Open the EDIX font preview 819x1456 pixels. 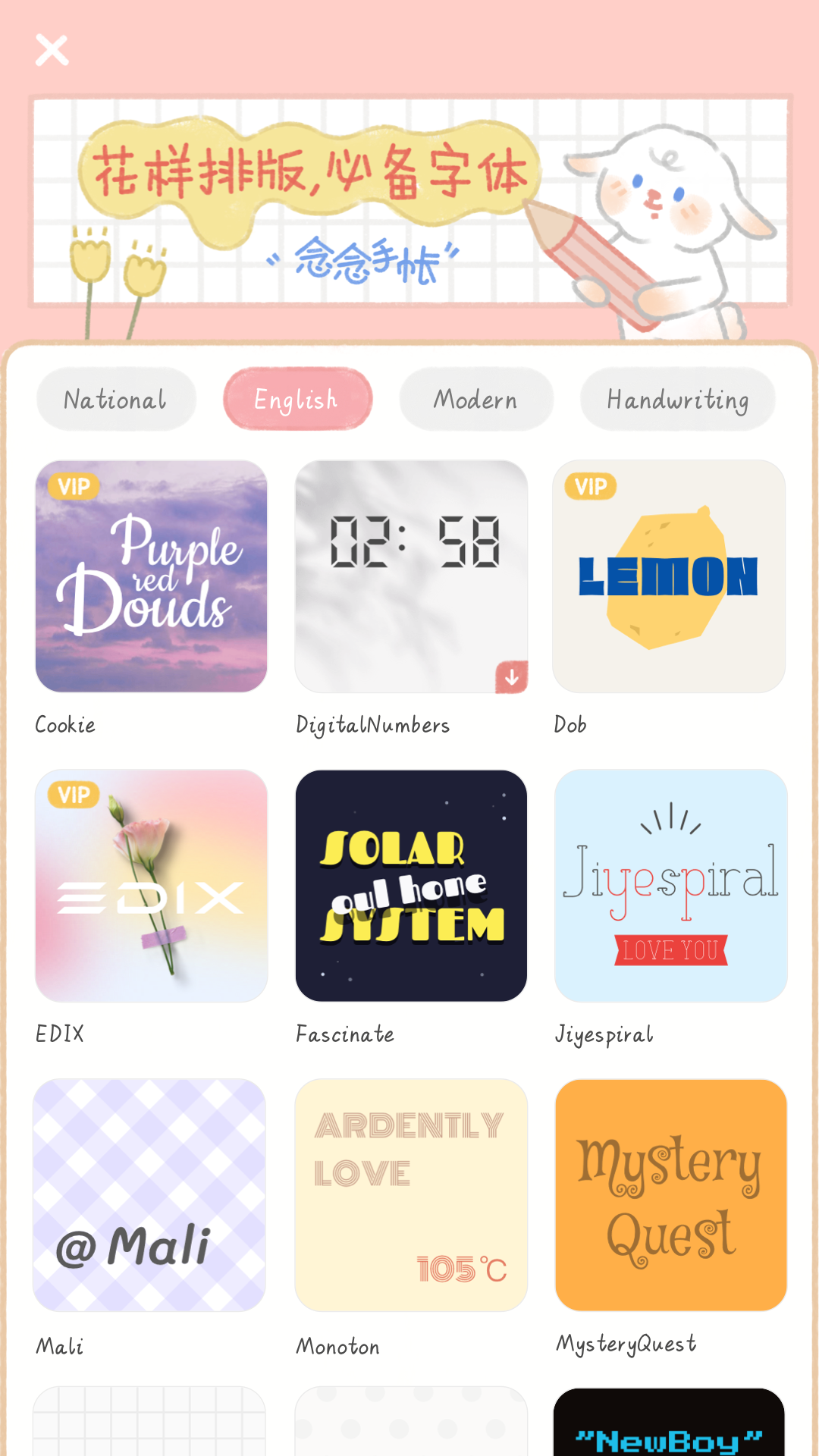coord(150,886)
